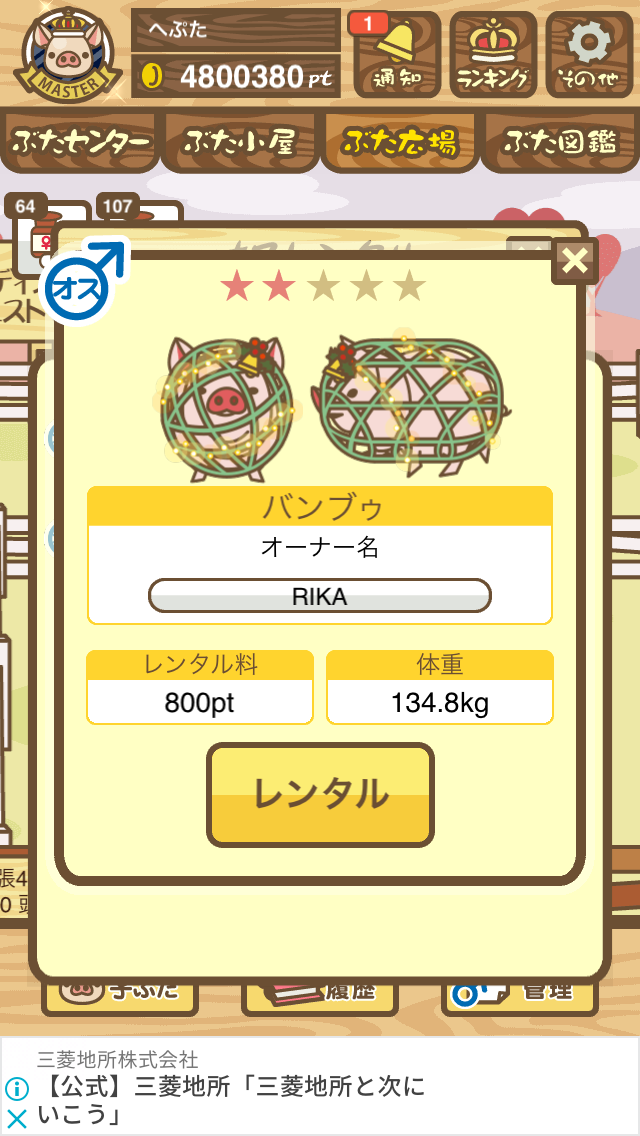Switch to the ぶた図鑑 tab
This screenshot has height=1136, width=640.
pos(559,143)
